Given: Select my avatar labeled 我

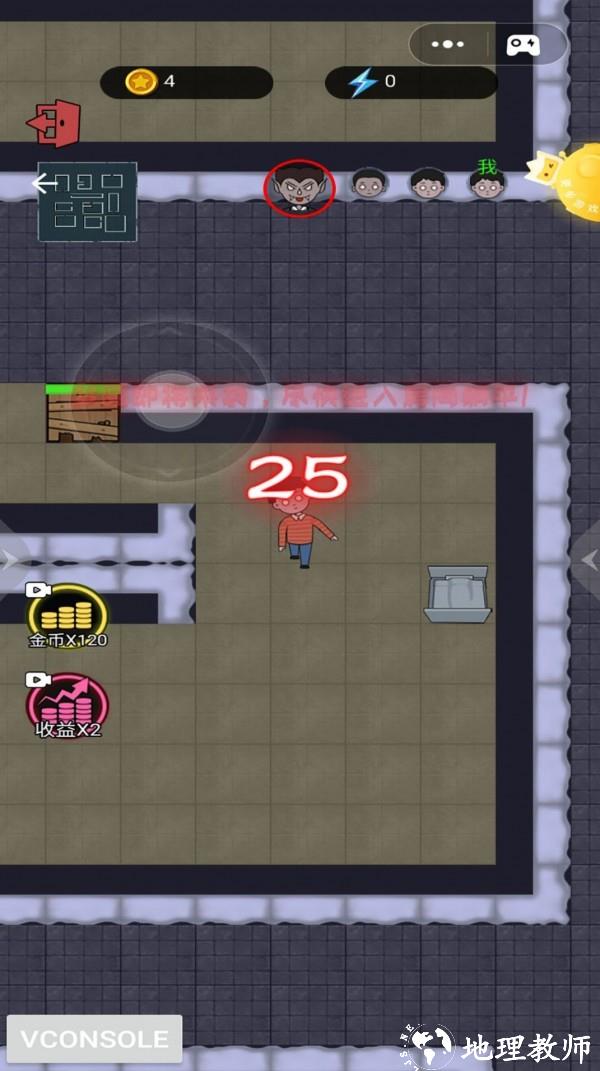Looking at the screenshot, I should [x=487, y=184].
